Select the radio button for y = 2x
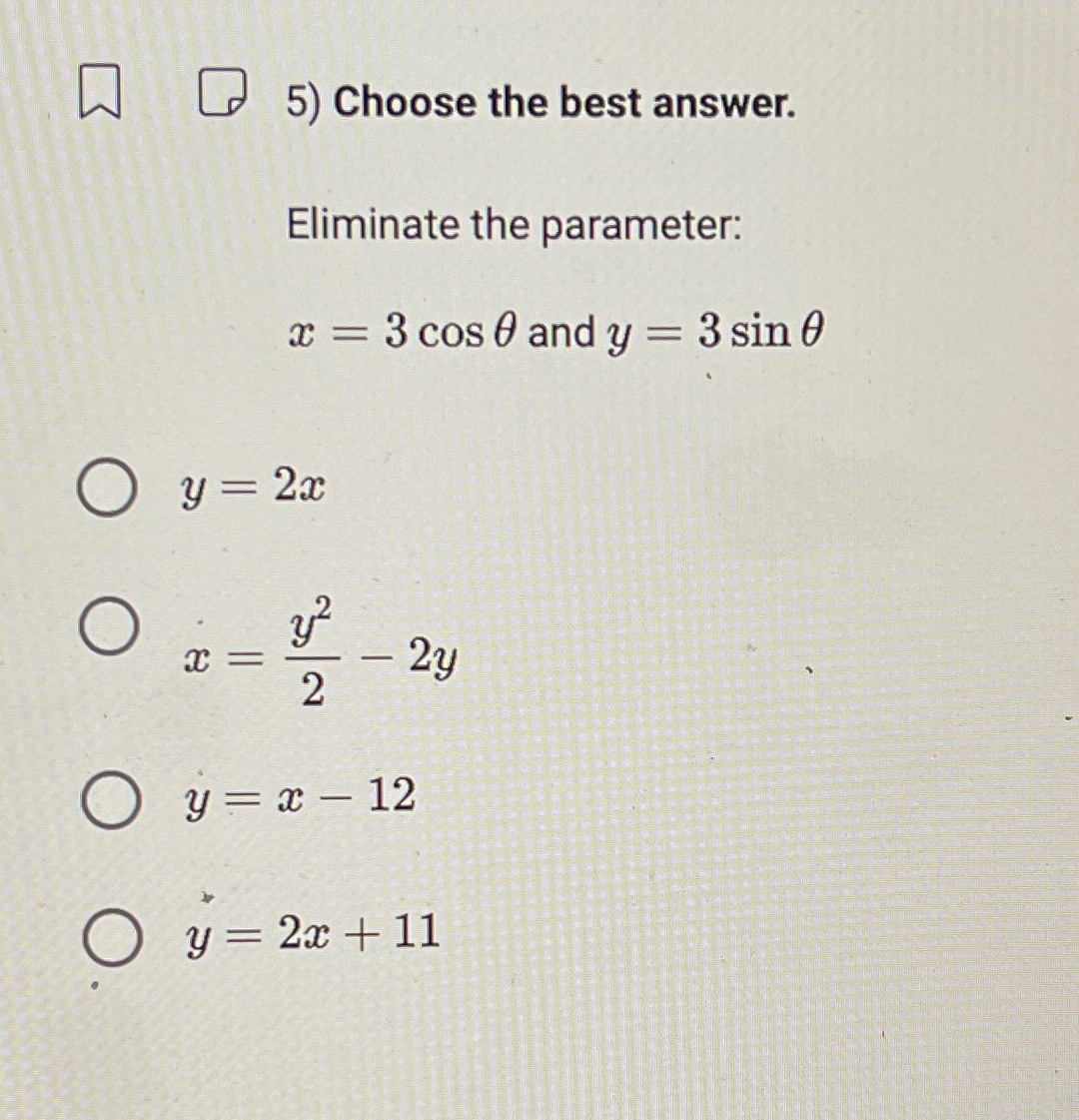 tap(106, 487)
